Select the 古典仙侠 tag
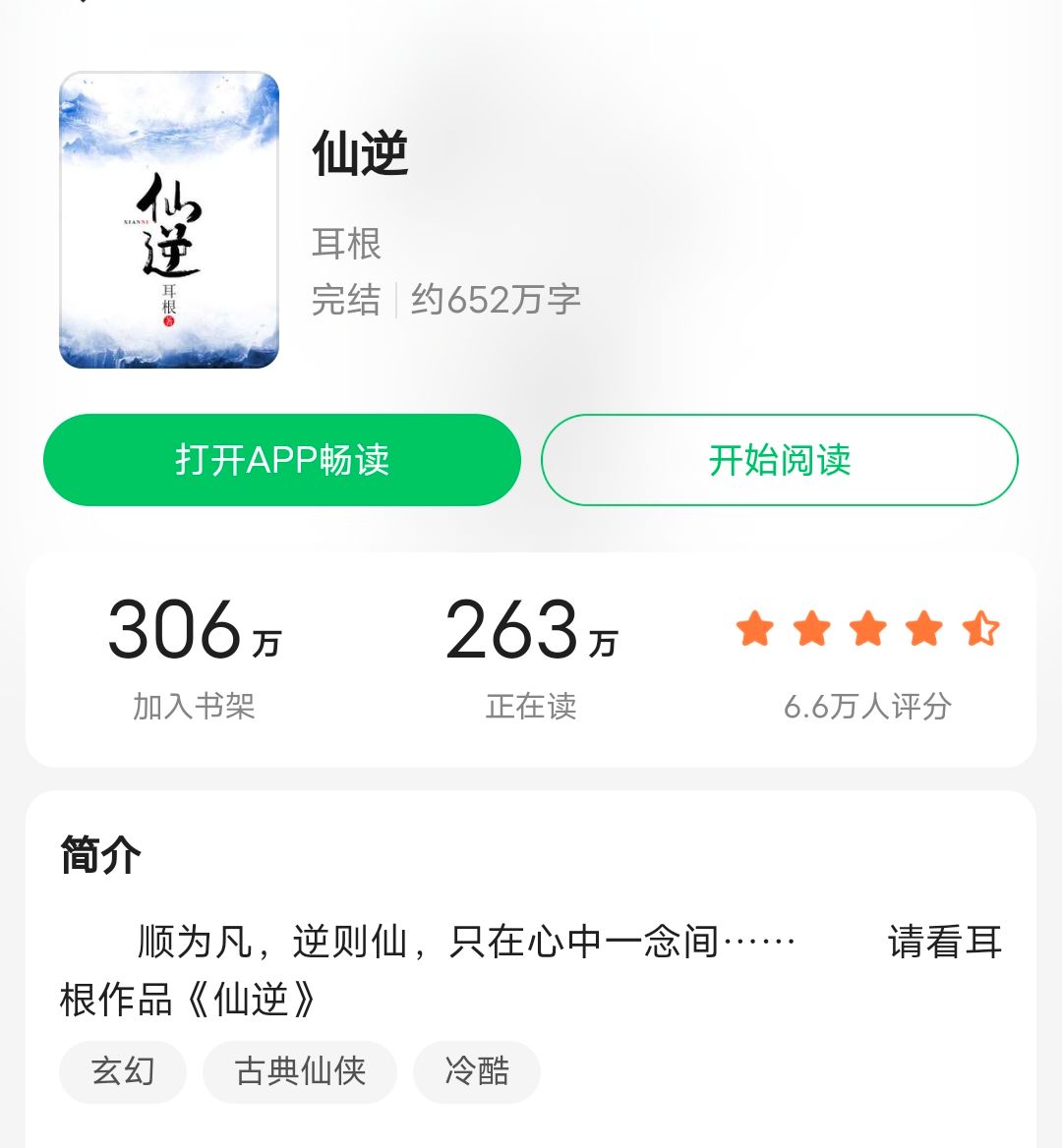This screenshot has width=1062, height=1148. pyautogui.click(x=299, y=1072)
